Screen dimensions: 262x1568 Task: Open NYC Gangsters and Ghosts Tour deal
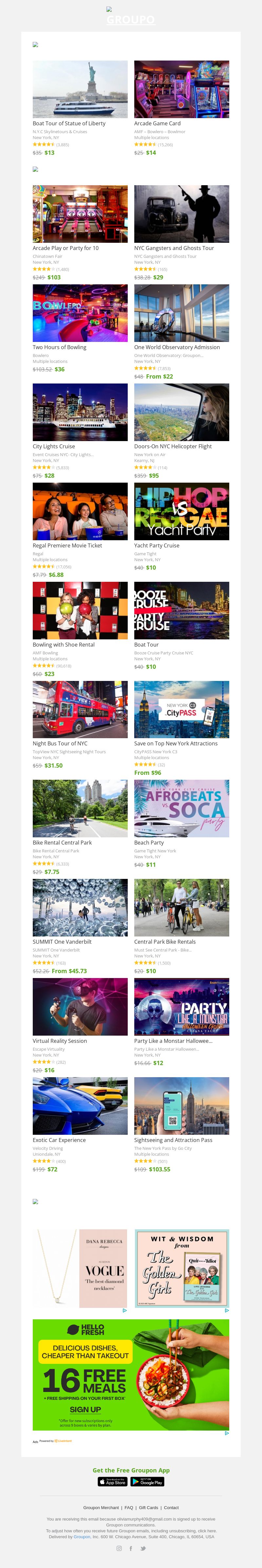pyautogui.click(x=181, y=214)
